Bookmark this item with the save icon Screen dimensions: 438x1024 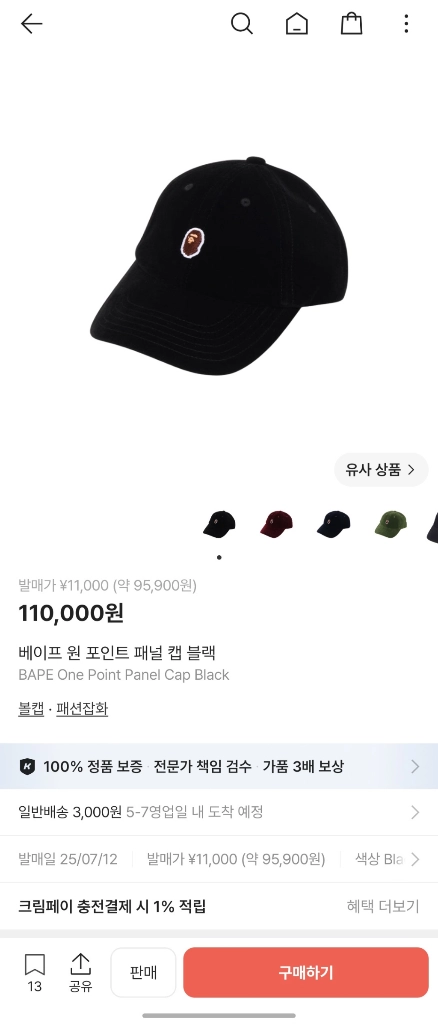[x=35, y=972]
